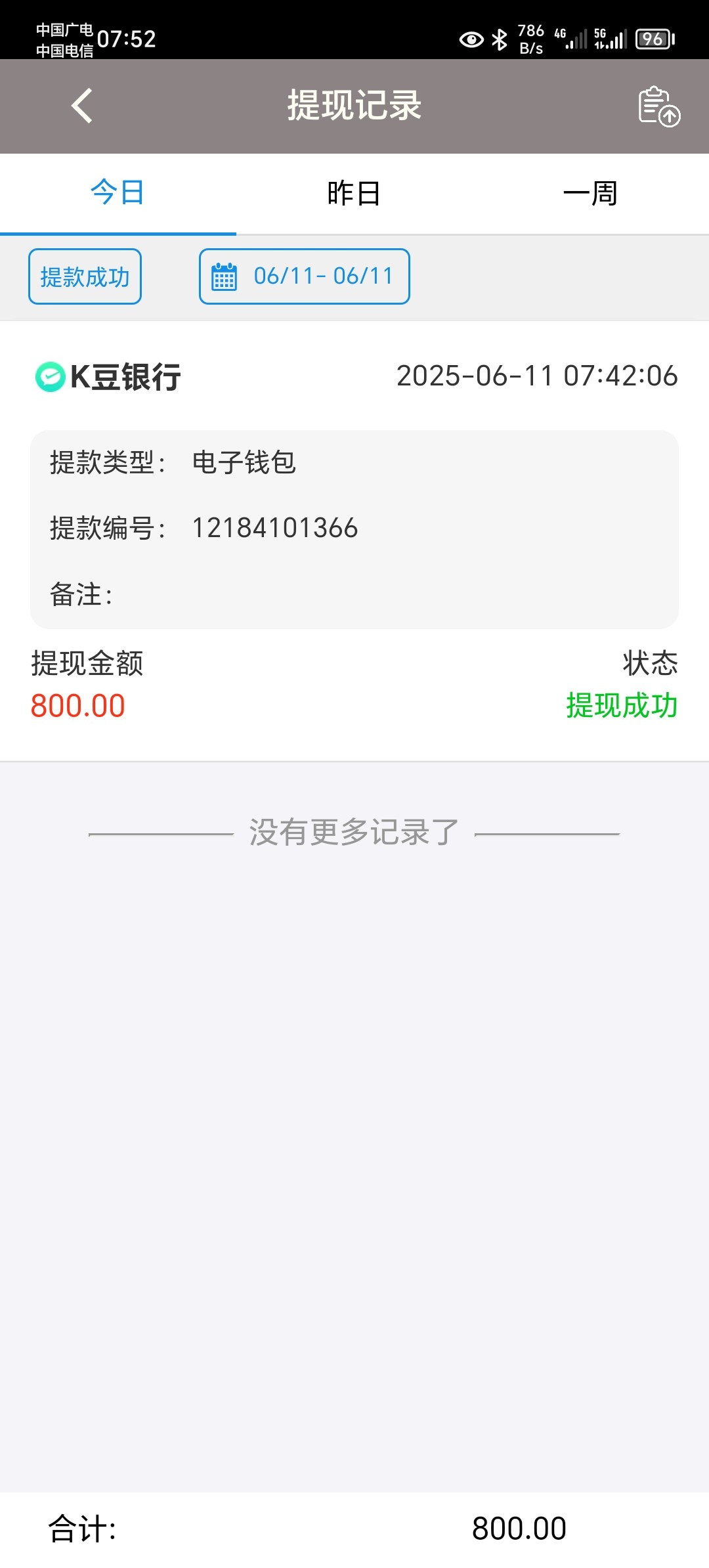Screen dimensions: 709x1568
Task: Switch to the 今日 tab
Action: tap(118, 194)
